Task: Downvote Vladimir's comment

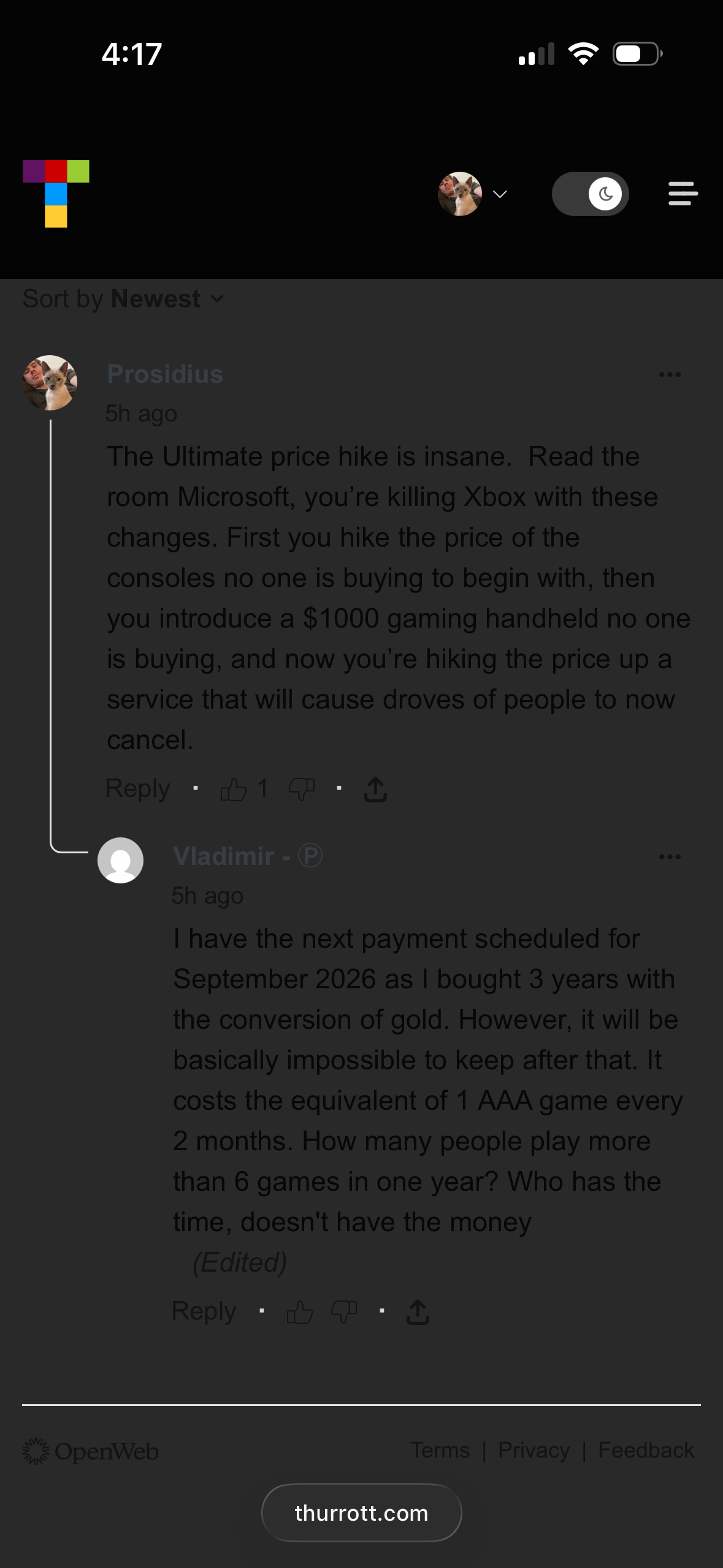Action: coord(344,1312)
